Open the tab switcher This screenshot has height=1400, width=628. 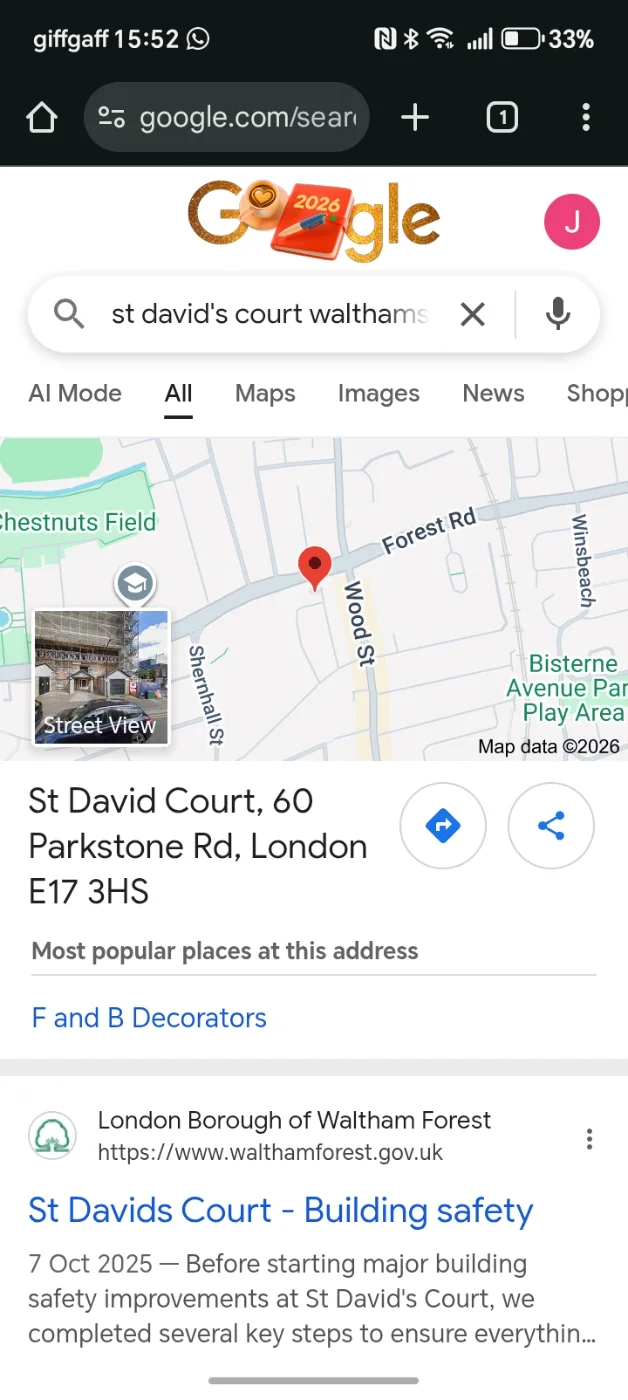(502, 118)
